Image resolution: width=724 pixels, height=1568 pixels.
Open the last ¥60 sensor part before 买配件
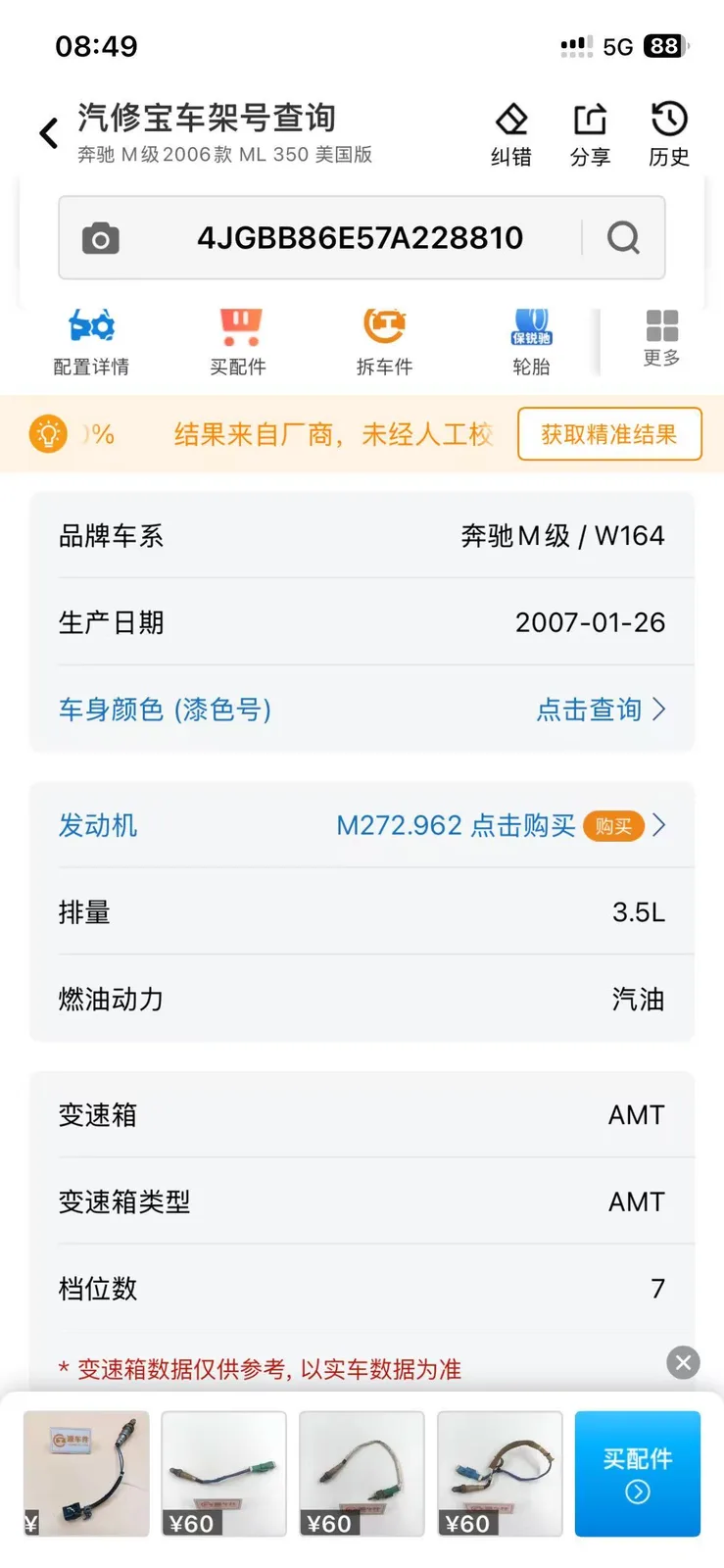click(x=500, y=1474)
